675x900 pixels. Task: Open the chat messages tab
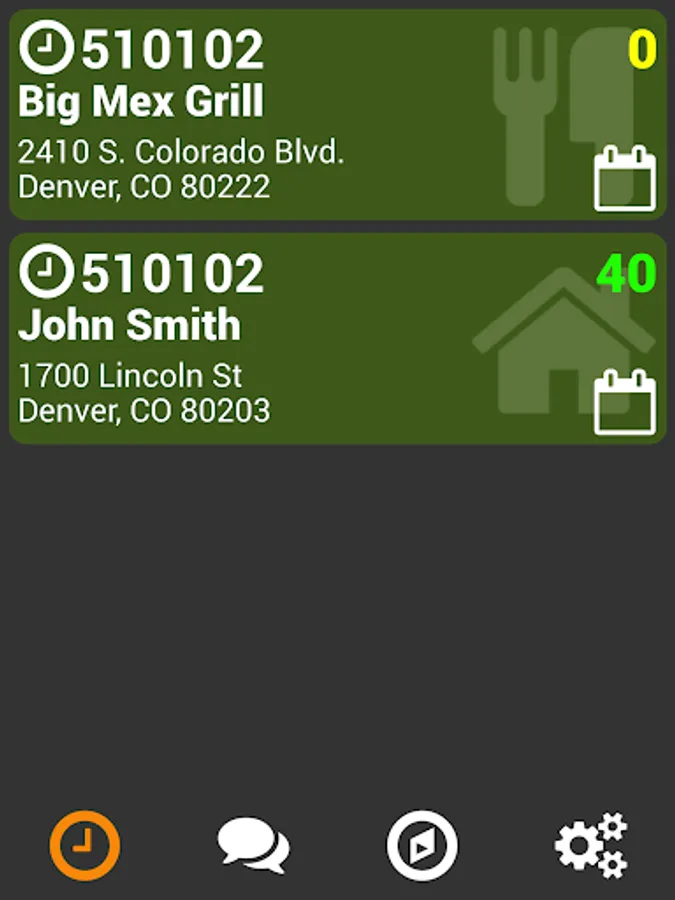tap(253, 846)
